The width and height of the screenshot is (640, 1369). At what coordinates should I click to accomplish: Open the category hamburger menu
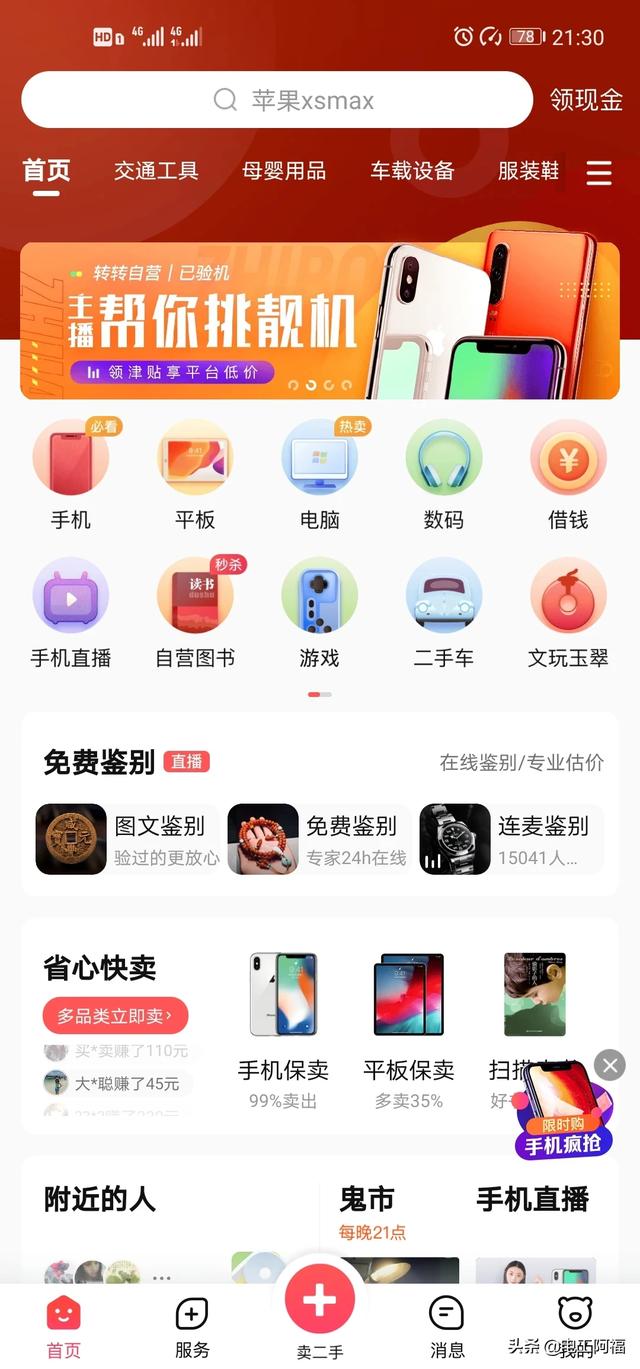(x=598, y=174)
